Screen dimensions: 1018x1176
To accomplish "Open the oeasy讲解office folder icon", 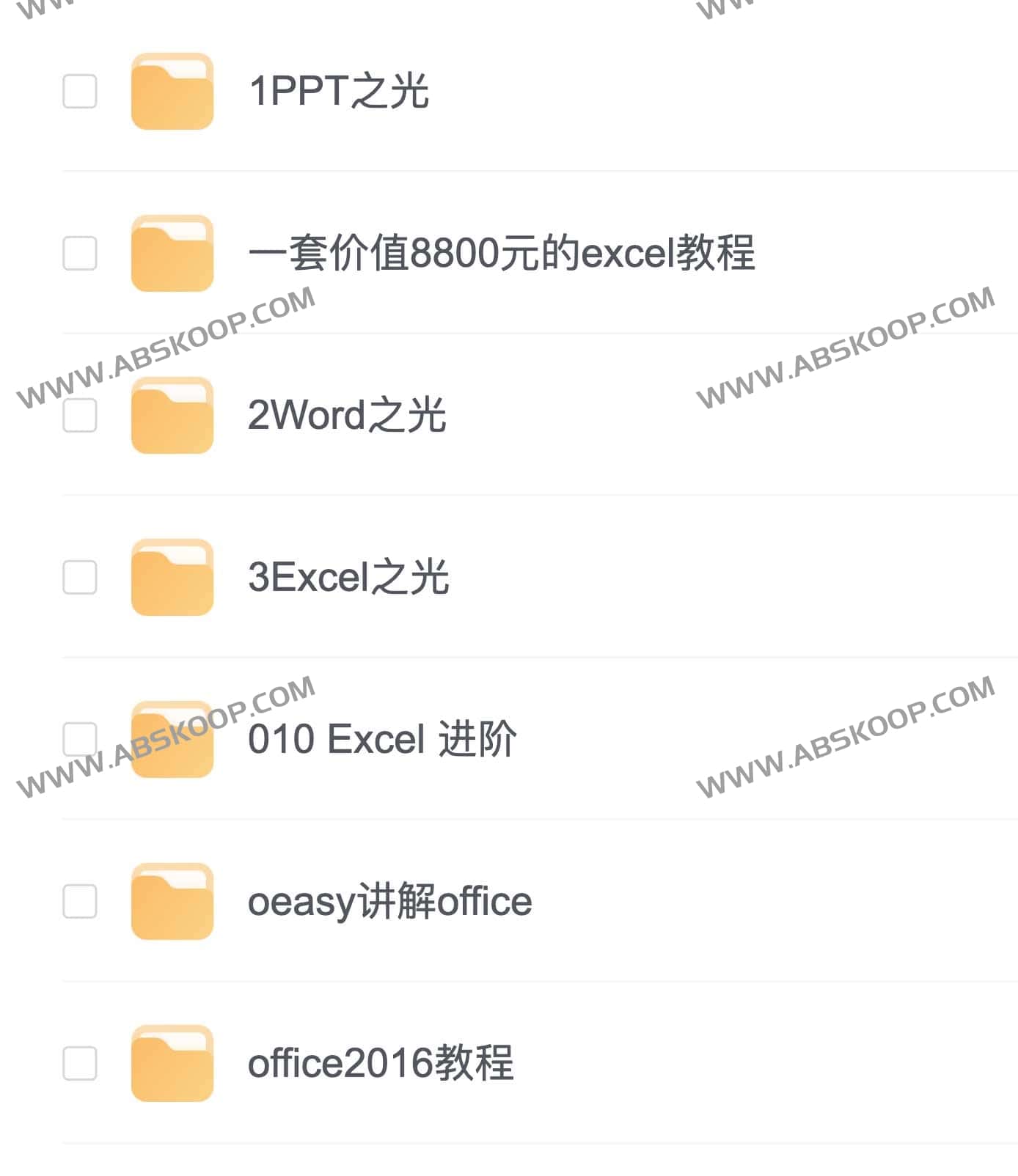I will tap(170, 900).
